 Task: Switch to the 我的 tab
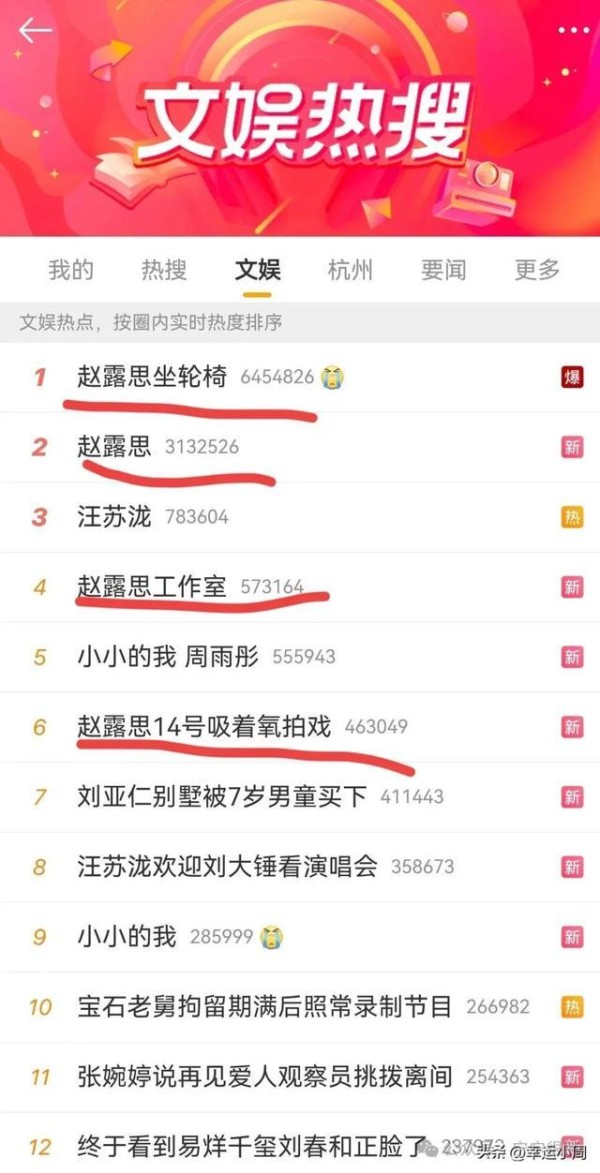(x=71, y=270)
